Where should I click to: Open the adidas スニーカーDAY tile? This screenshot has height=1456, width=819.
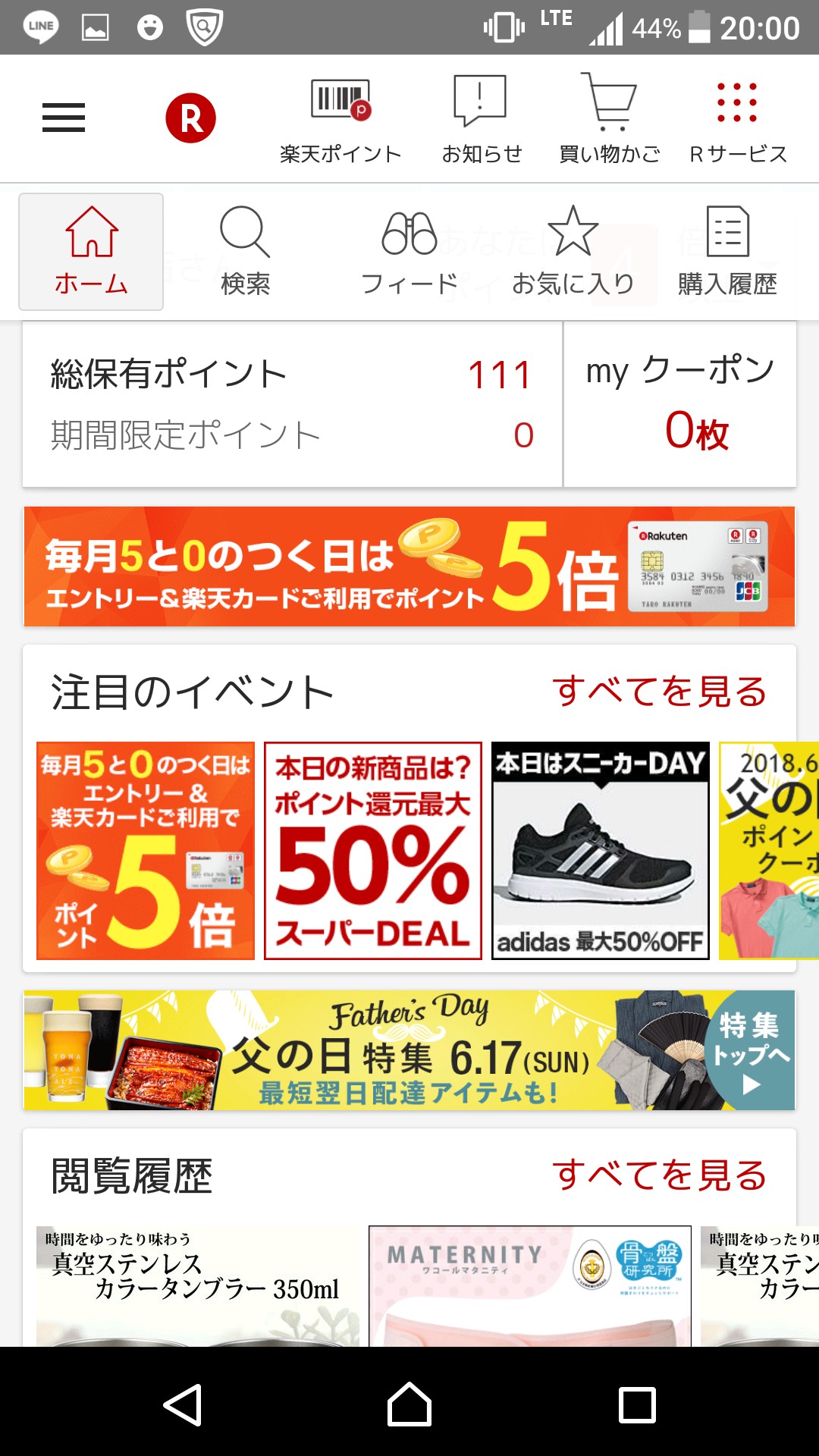601,851
